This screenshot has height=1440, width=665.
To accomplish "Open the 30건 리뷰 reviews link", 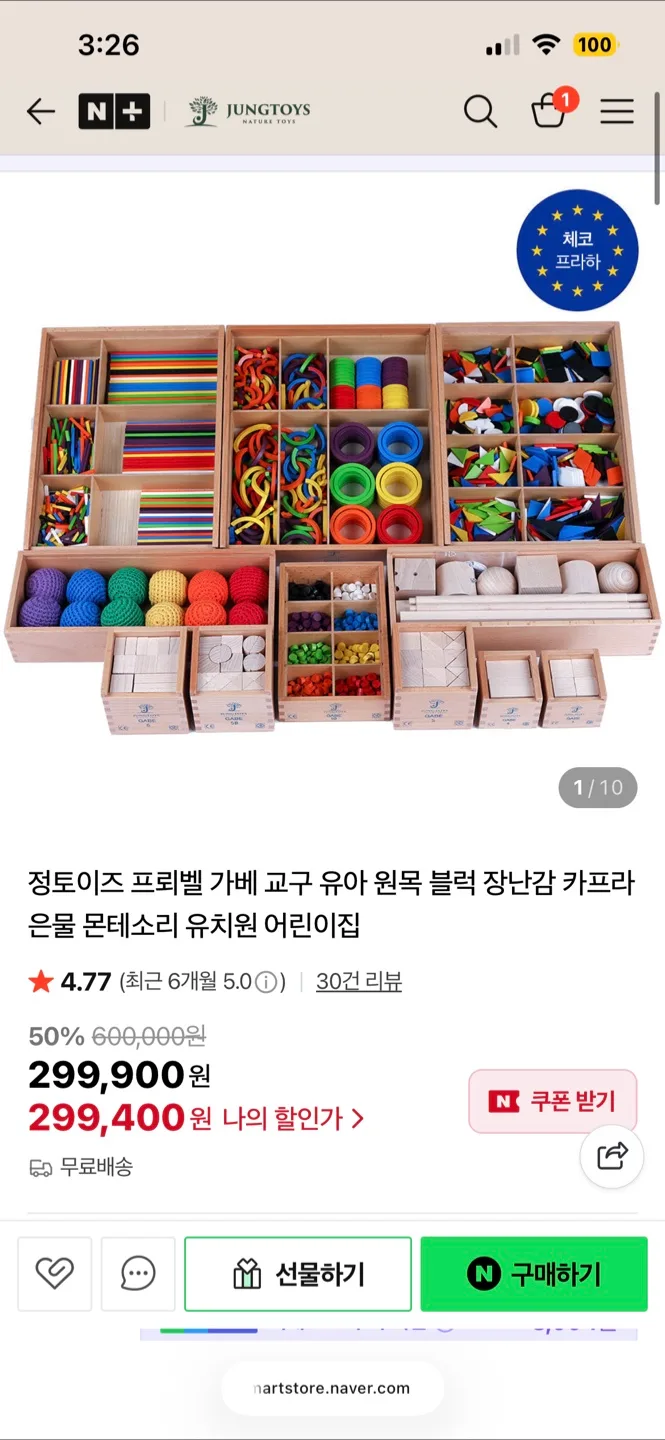I will coord(358,982).
